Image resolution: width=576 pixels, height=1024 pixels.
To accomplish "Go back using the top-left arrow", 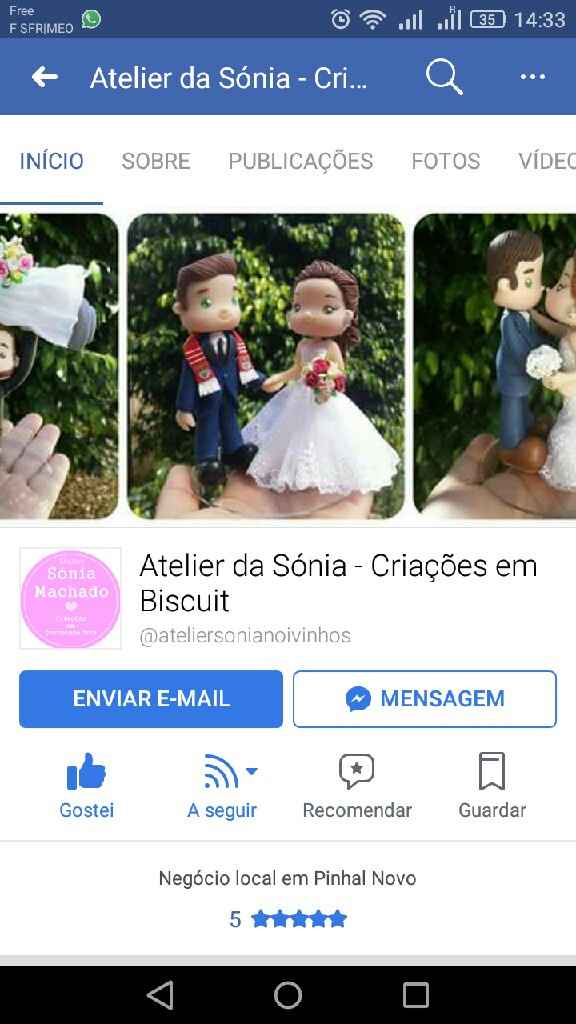I will click(x=45, y=77).
